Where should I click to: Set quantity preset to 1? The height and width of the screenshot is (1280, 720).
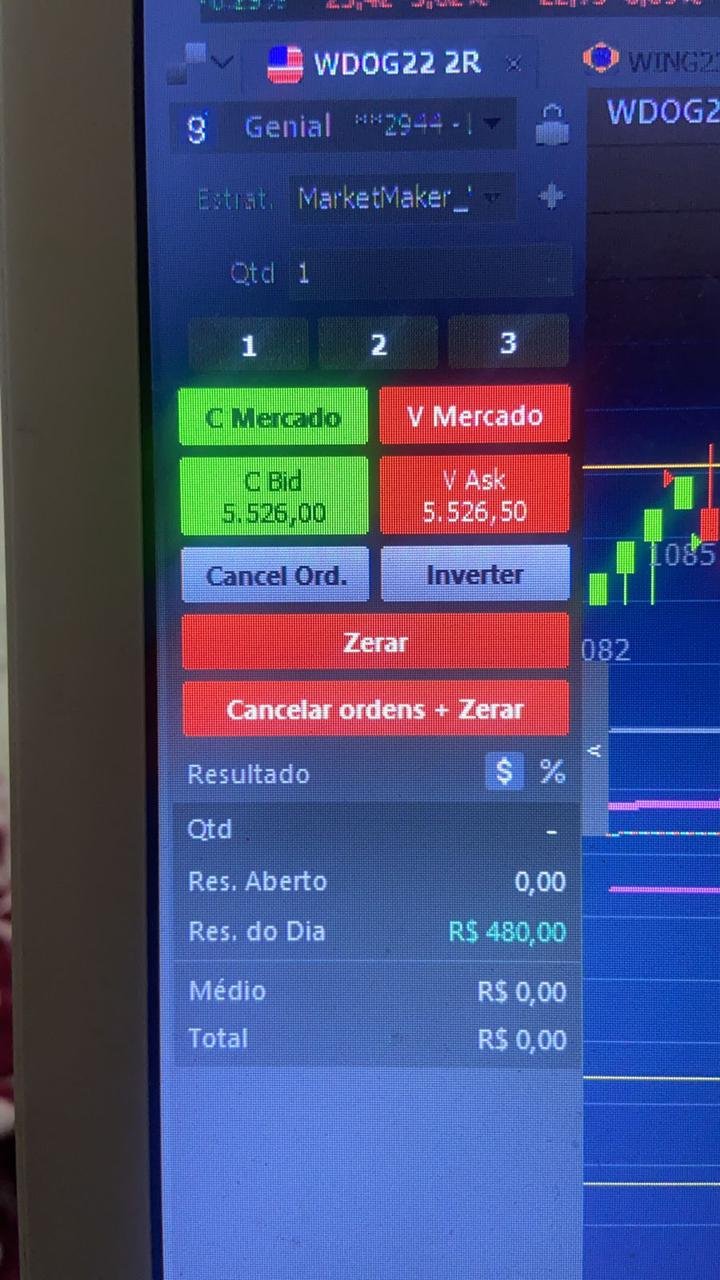click(248, 345)
